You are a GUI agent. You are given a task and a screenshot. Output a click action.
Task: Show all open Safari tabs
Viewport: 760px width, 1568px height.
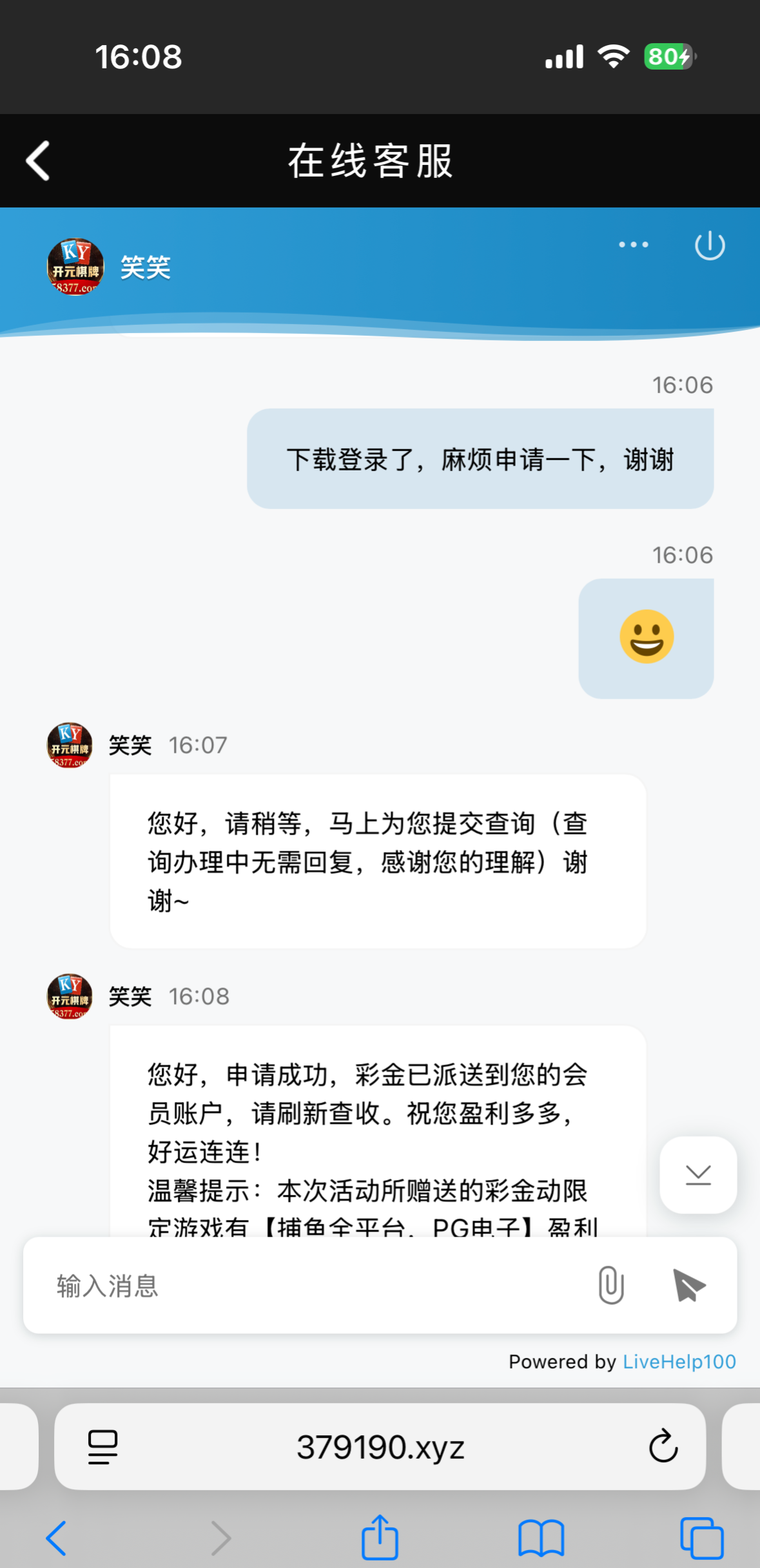[701, 1538]
